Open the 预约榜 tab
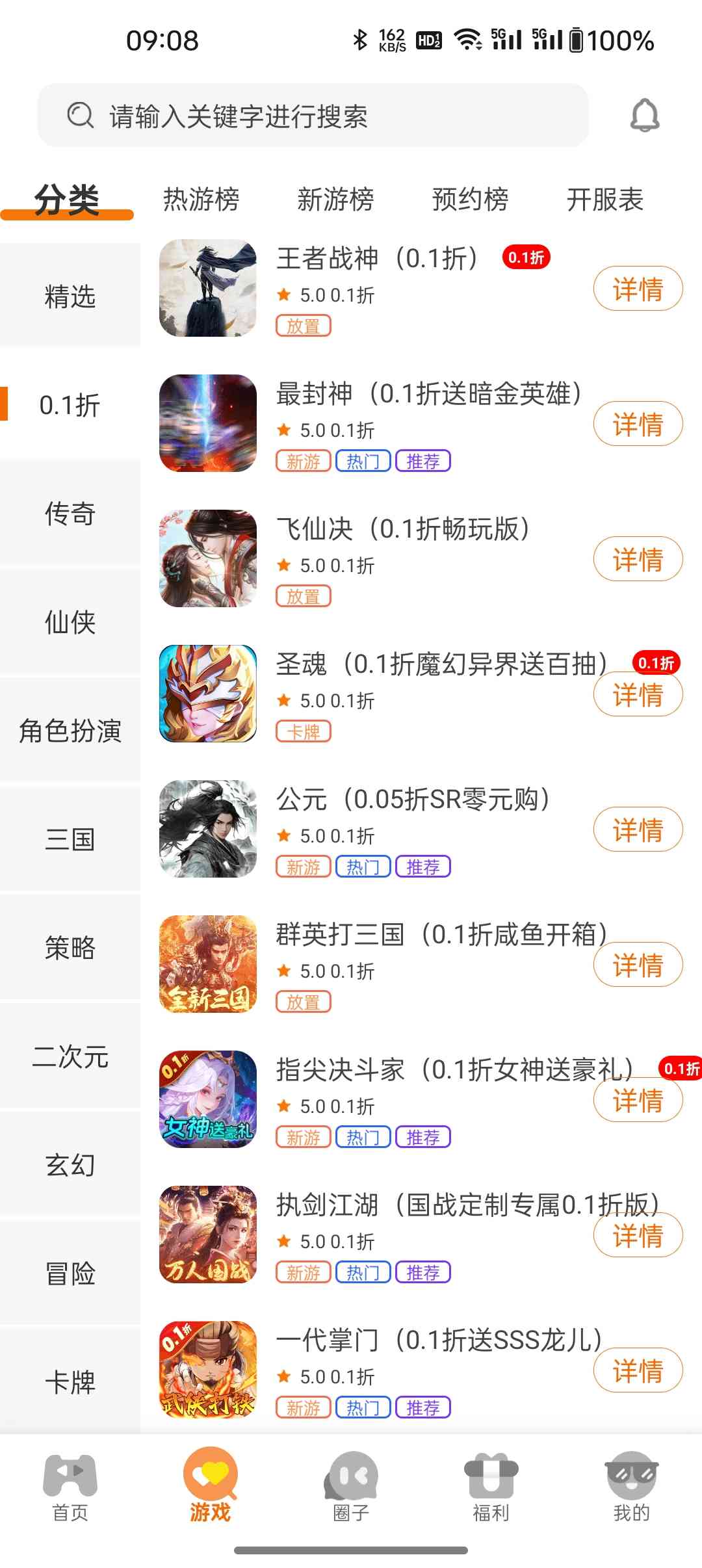The width and height of the screenshot is (702, 1568). click(x=470, y=199)
